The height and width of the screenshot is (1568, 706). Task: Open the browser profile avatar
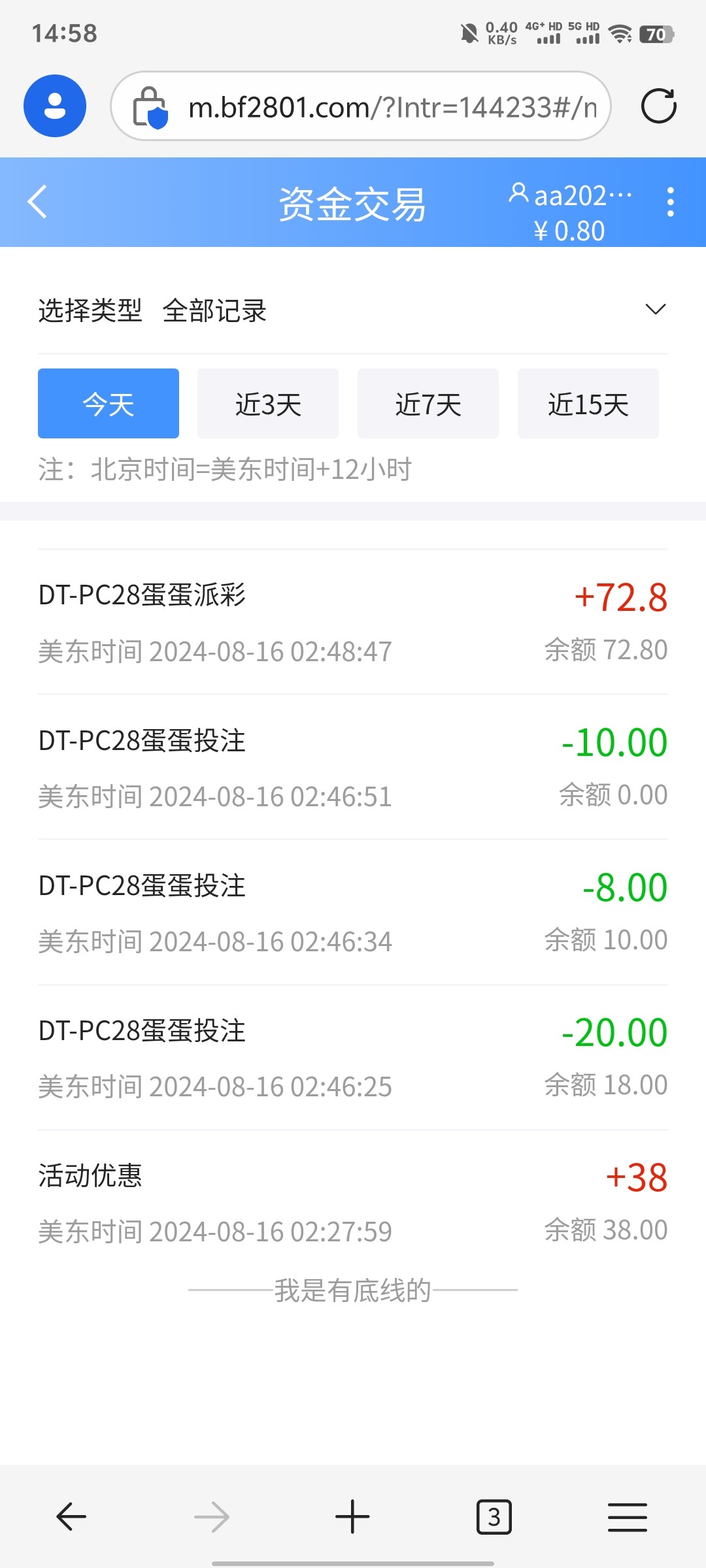[55, 106]
